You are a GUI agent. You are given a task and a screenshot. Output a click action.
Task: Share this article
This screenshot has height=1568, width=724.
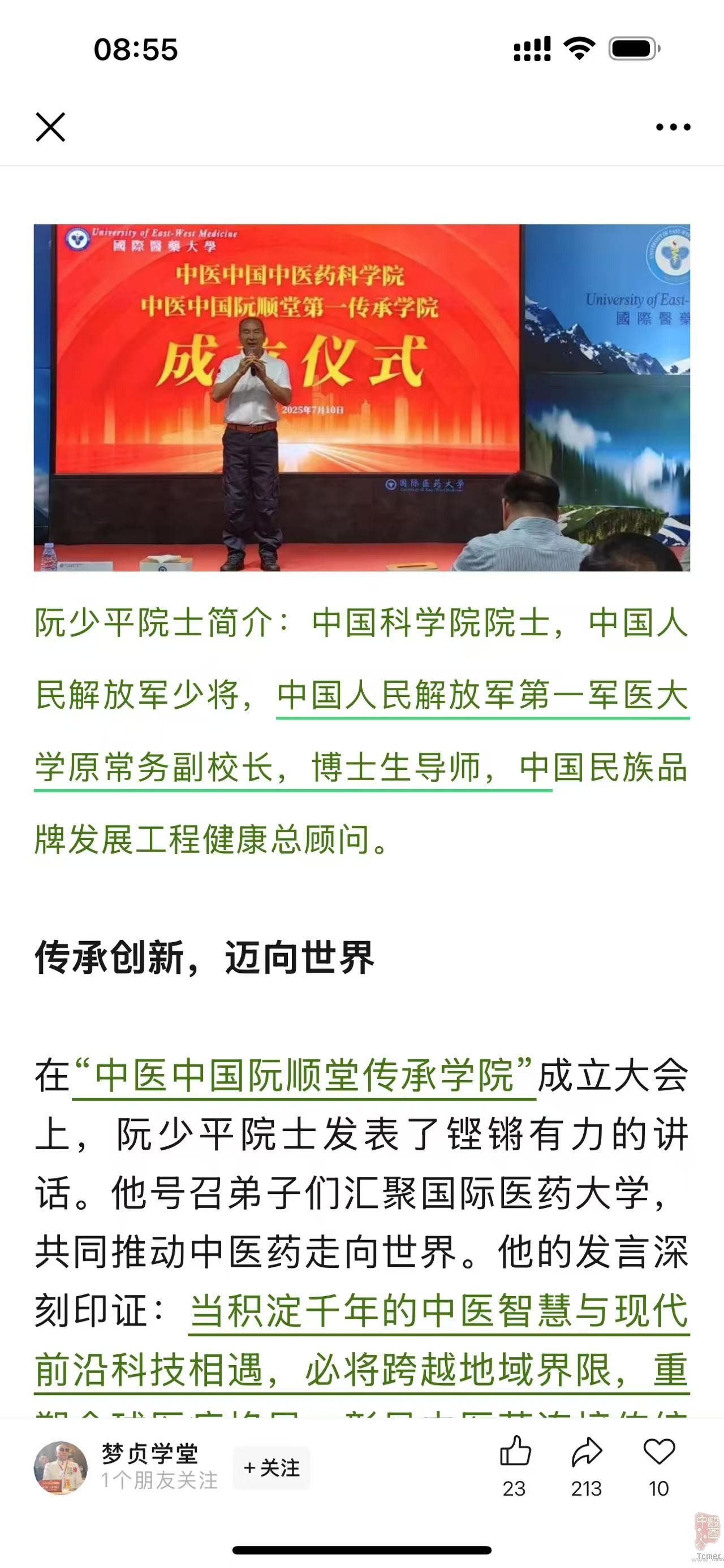[x=587, y=1452]
